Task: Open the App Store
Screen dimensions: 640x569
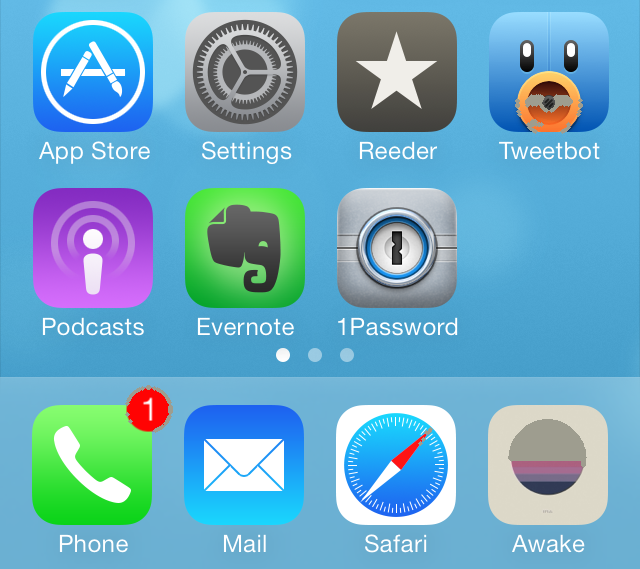Action: (x=93, y=72)
